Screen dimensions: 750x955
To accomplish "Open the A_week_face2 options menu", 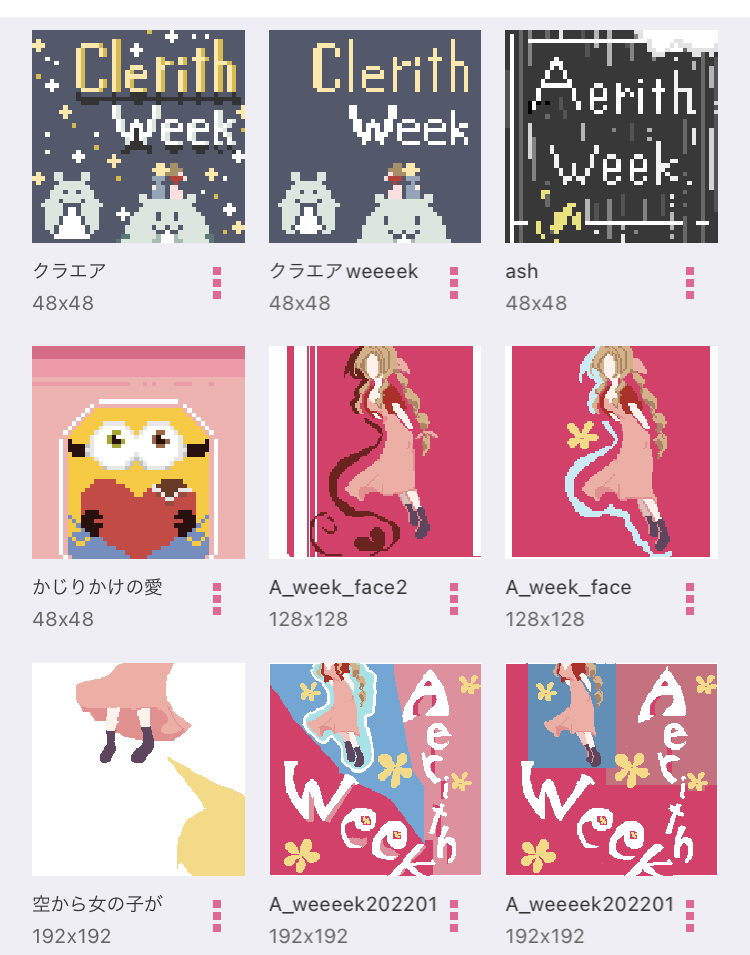I will [x=454, y=599].
